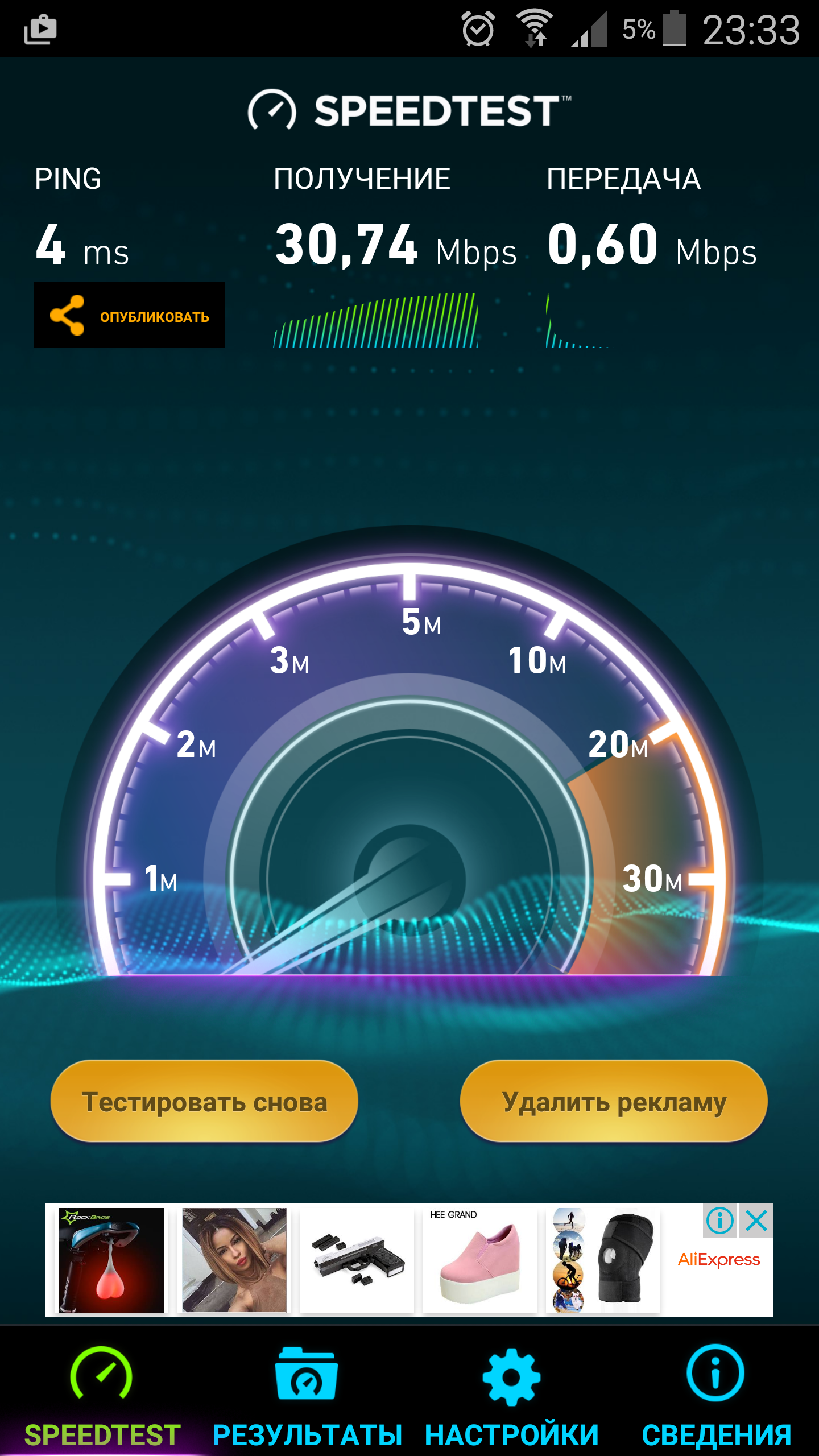Open the ad info icon
Viewport: 819px width, 1456px height.
720,1221
